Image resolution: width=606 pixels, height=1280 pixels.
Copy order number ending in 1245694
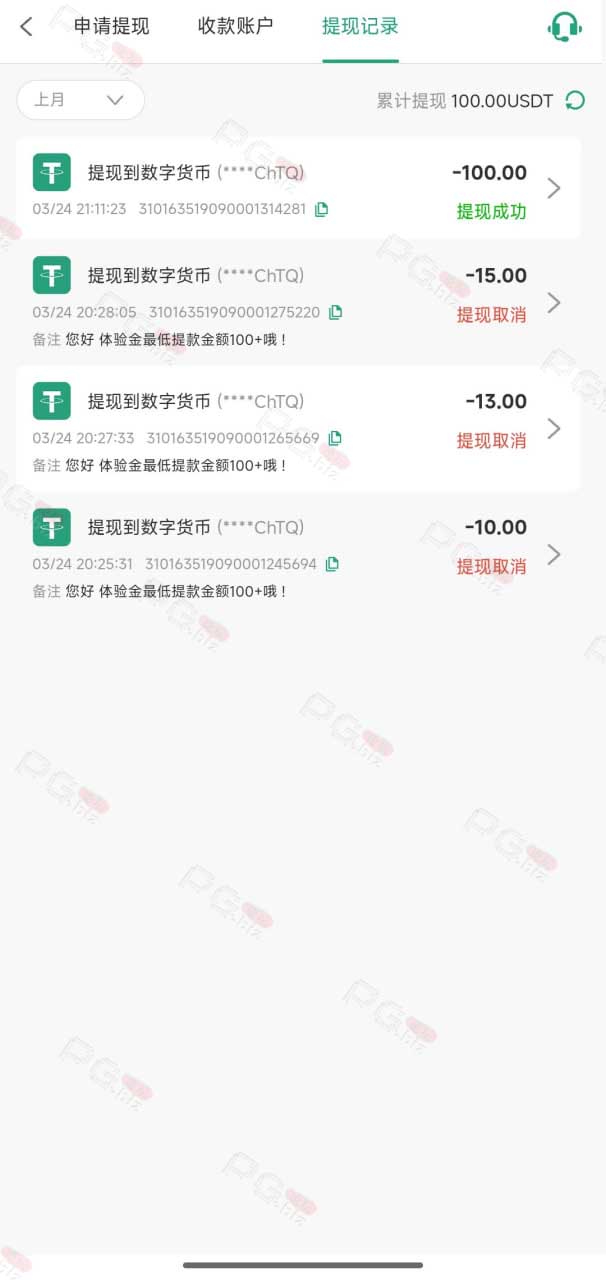tap(331, 564)
